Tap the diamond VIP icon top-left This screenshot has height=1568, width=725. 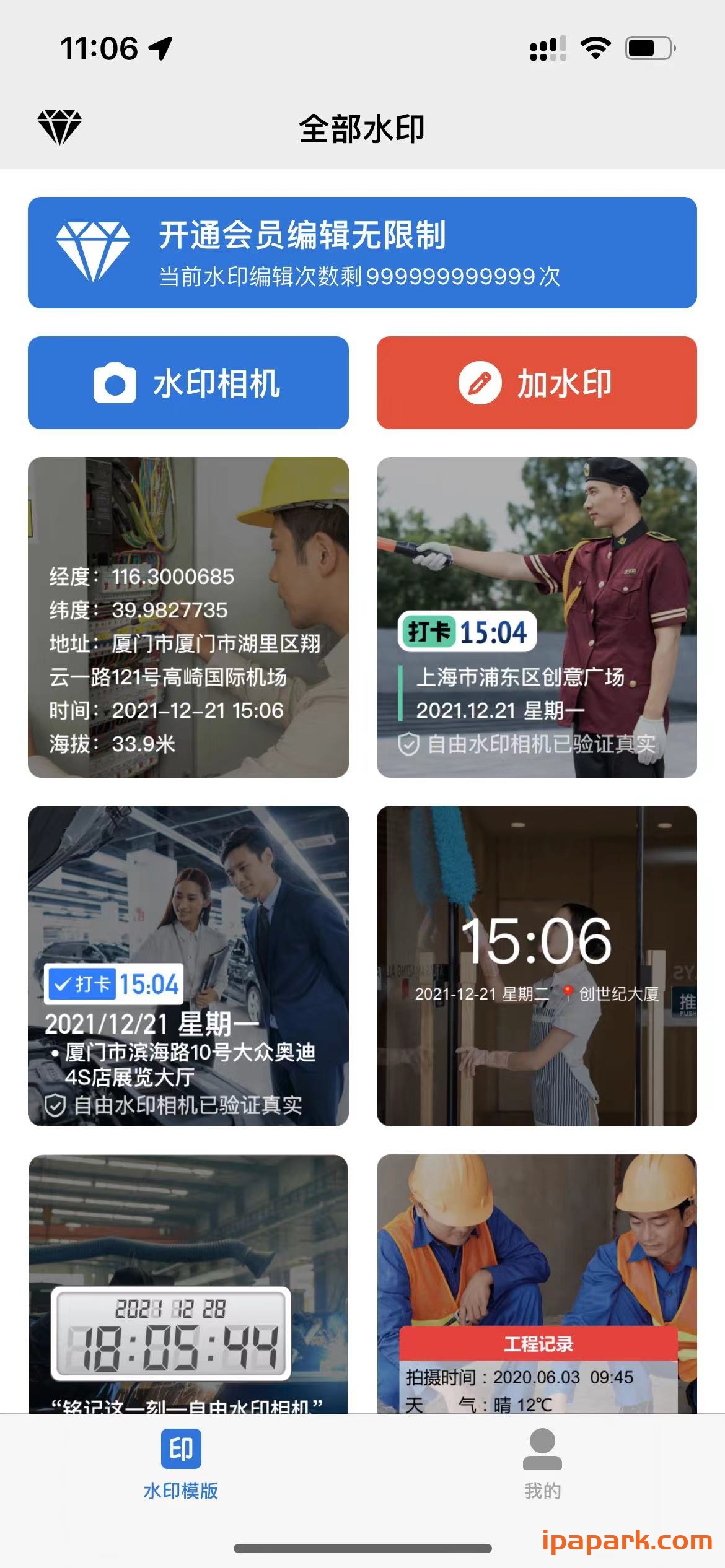[60, 126]
